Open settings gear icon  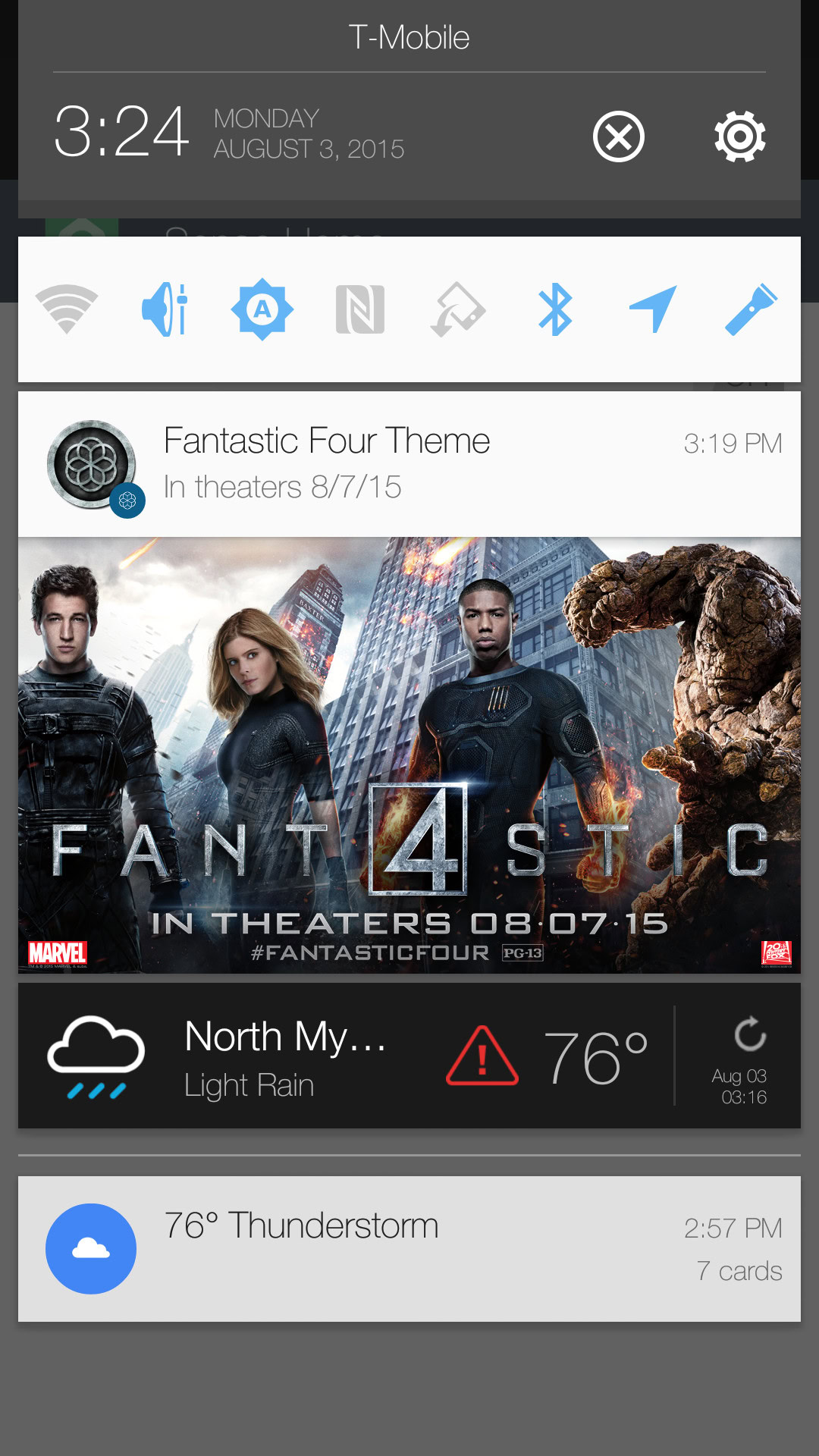(x=739, y=136)
